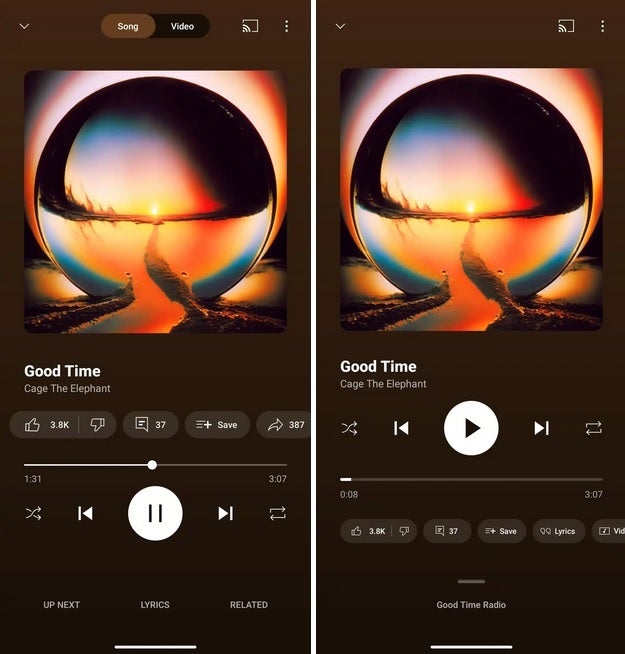This screenshot has height=654, width=625.
Task: Save the song using the chip beside Lyrics
Action: point(501,531)
